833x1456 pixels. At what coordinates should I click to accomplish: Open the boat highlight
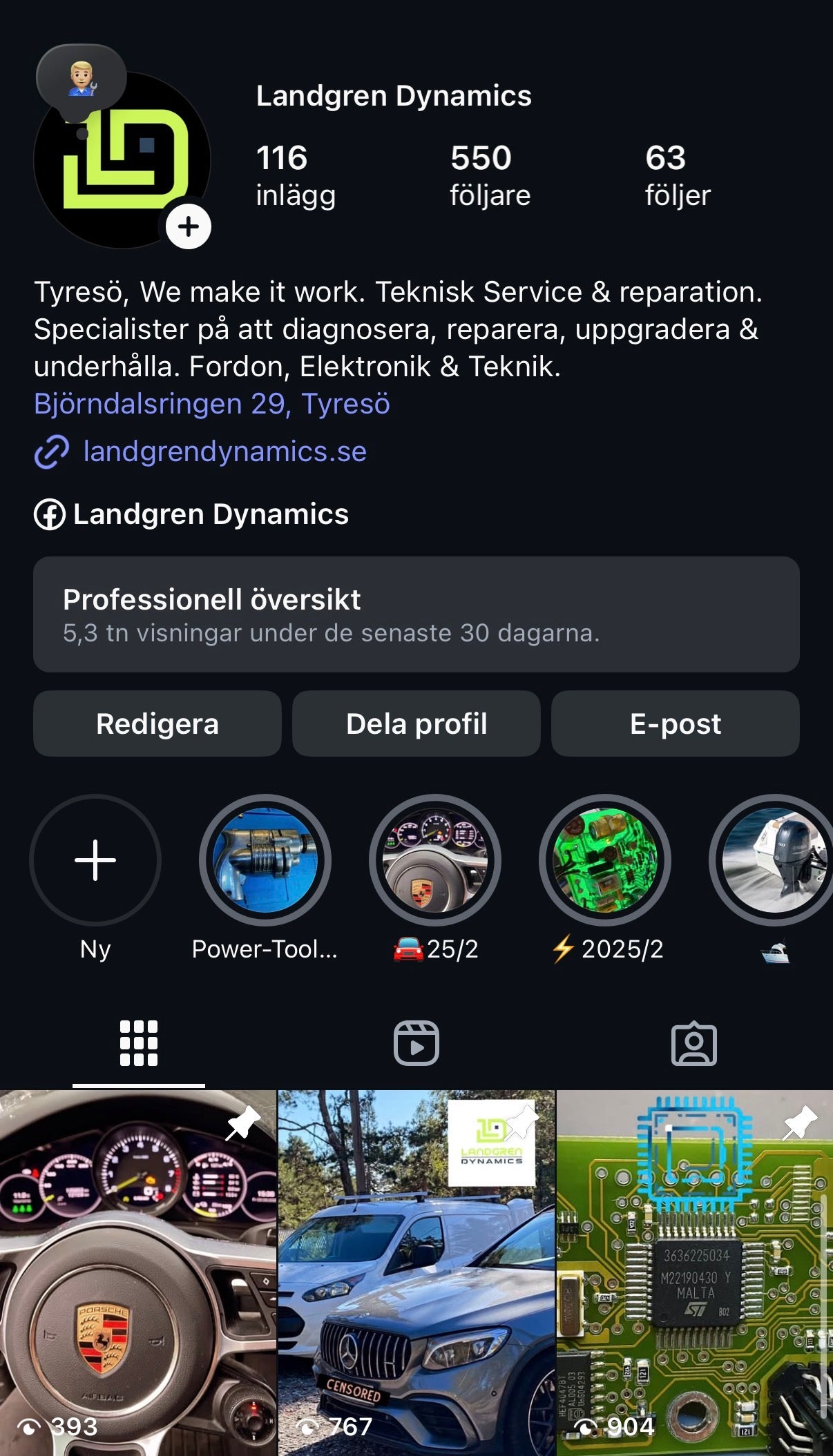pos(774,860)
